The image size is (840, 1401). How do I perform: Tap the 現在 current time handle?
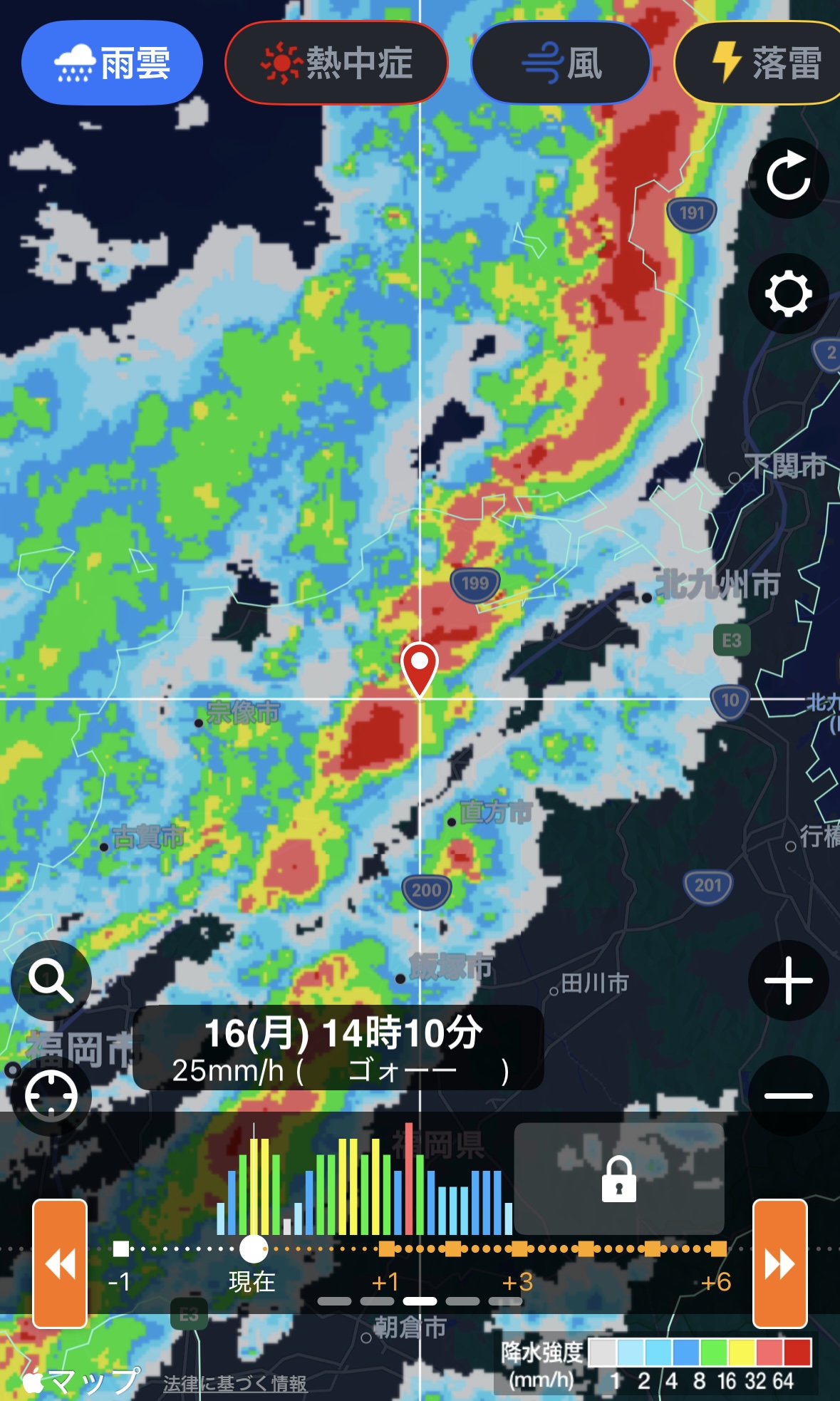point(253,1249)
